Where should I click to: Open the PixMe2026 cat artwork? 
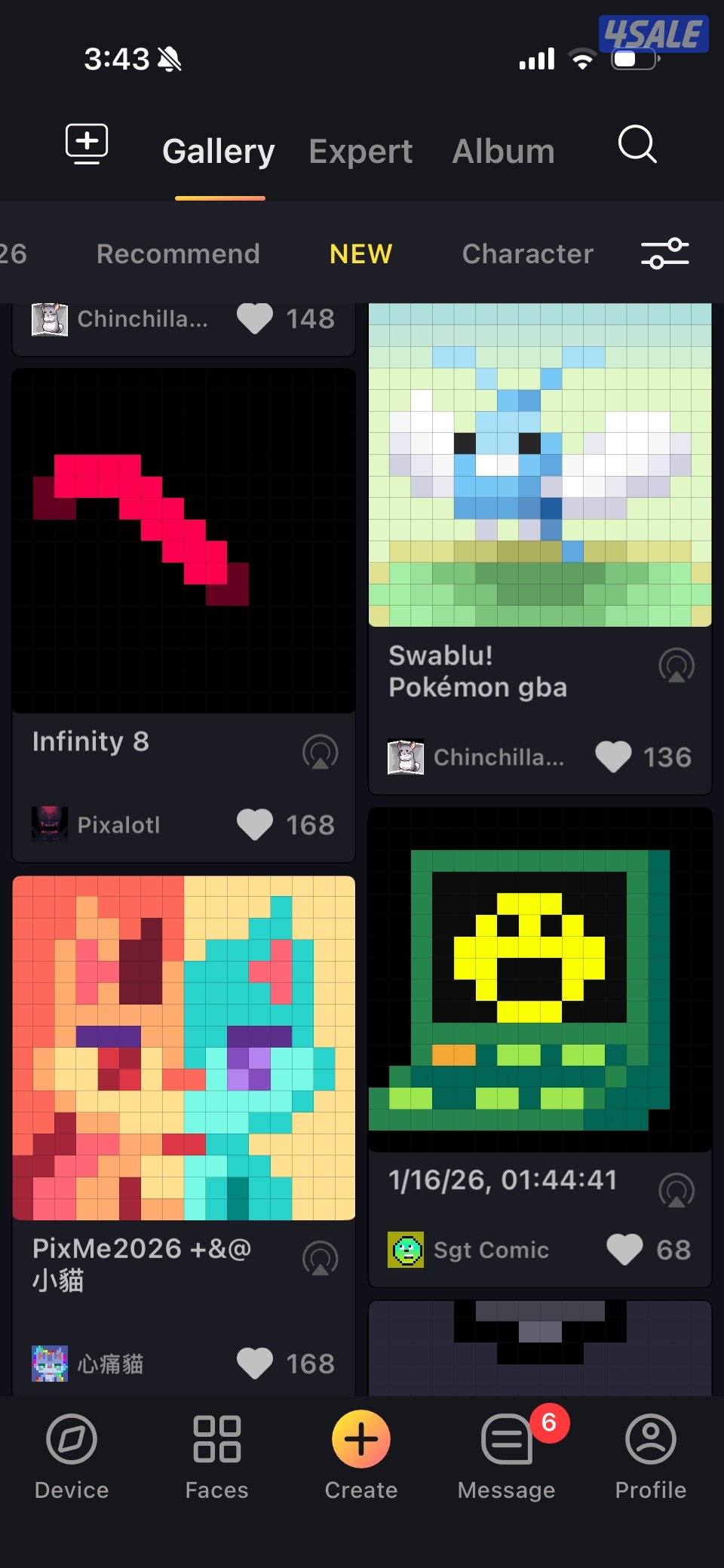(x=184, y=1048)
